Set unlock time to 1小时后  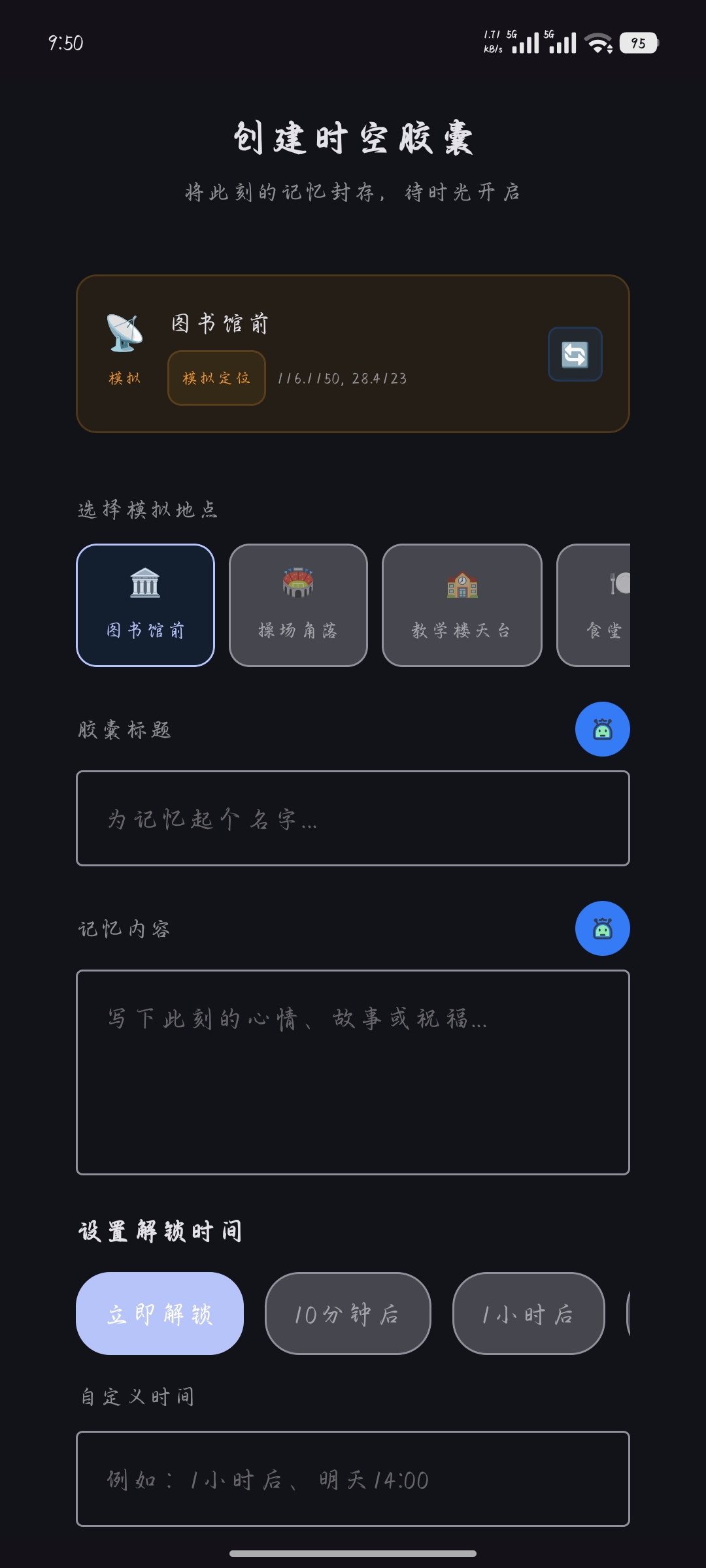point(528,1313)
